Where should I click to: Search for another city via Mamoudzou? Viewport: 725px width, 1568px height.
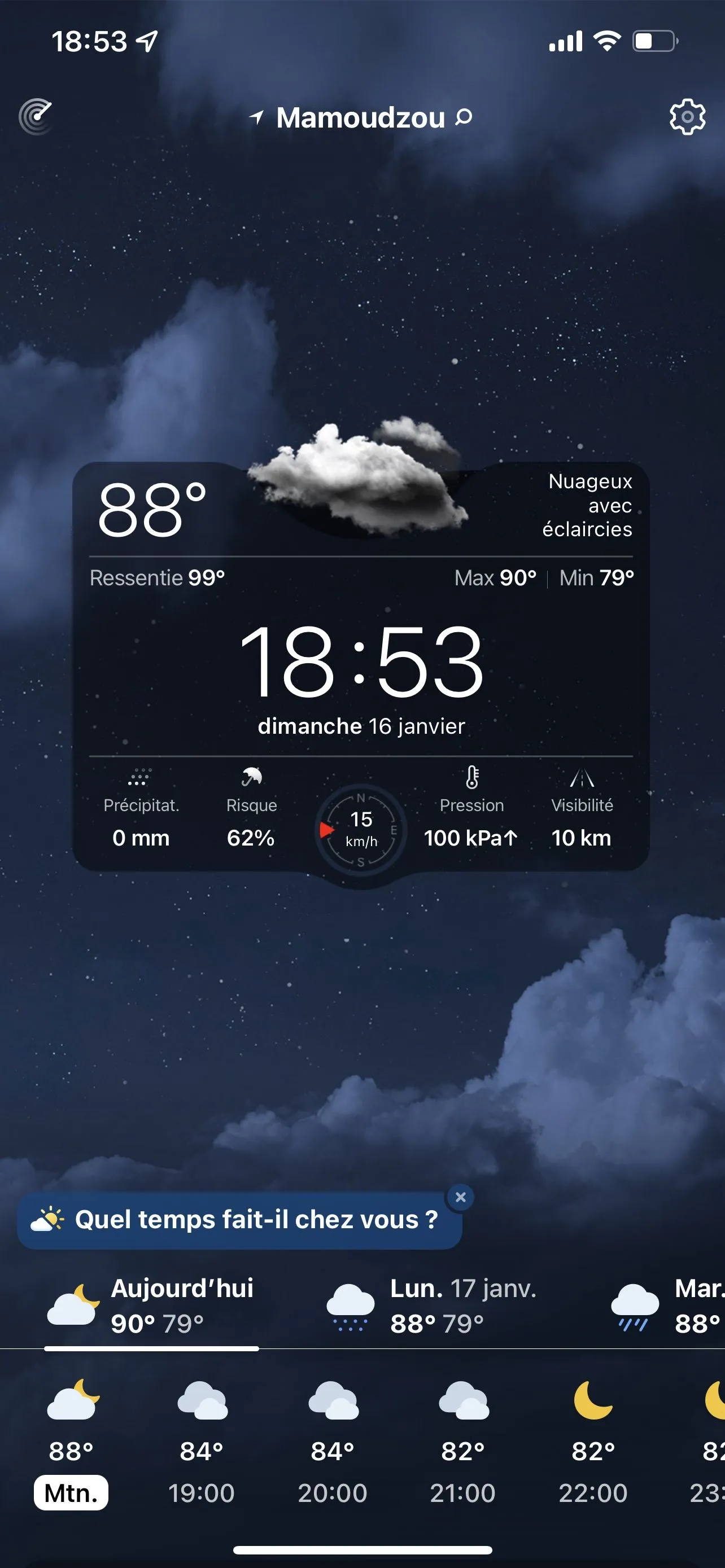point(361,117)
